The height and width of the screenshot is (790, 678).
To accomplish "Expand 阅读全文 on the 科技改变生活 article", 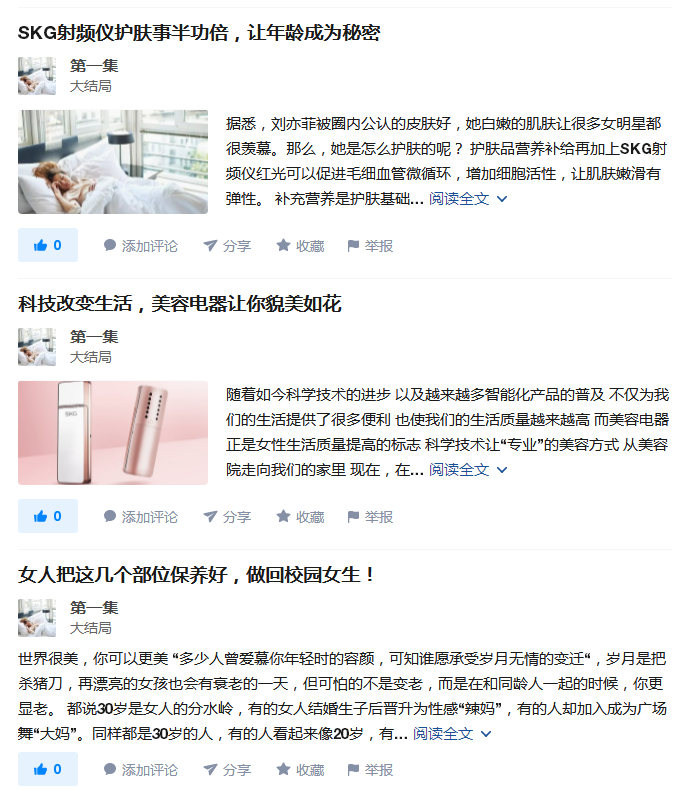I will point(468,470).
